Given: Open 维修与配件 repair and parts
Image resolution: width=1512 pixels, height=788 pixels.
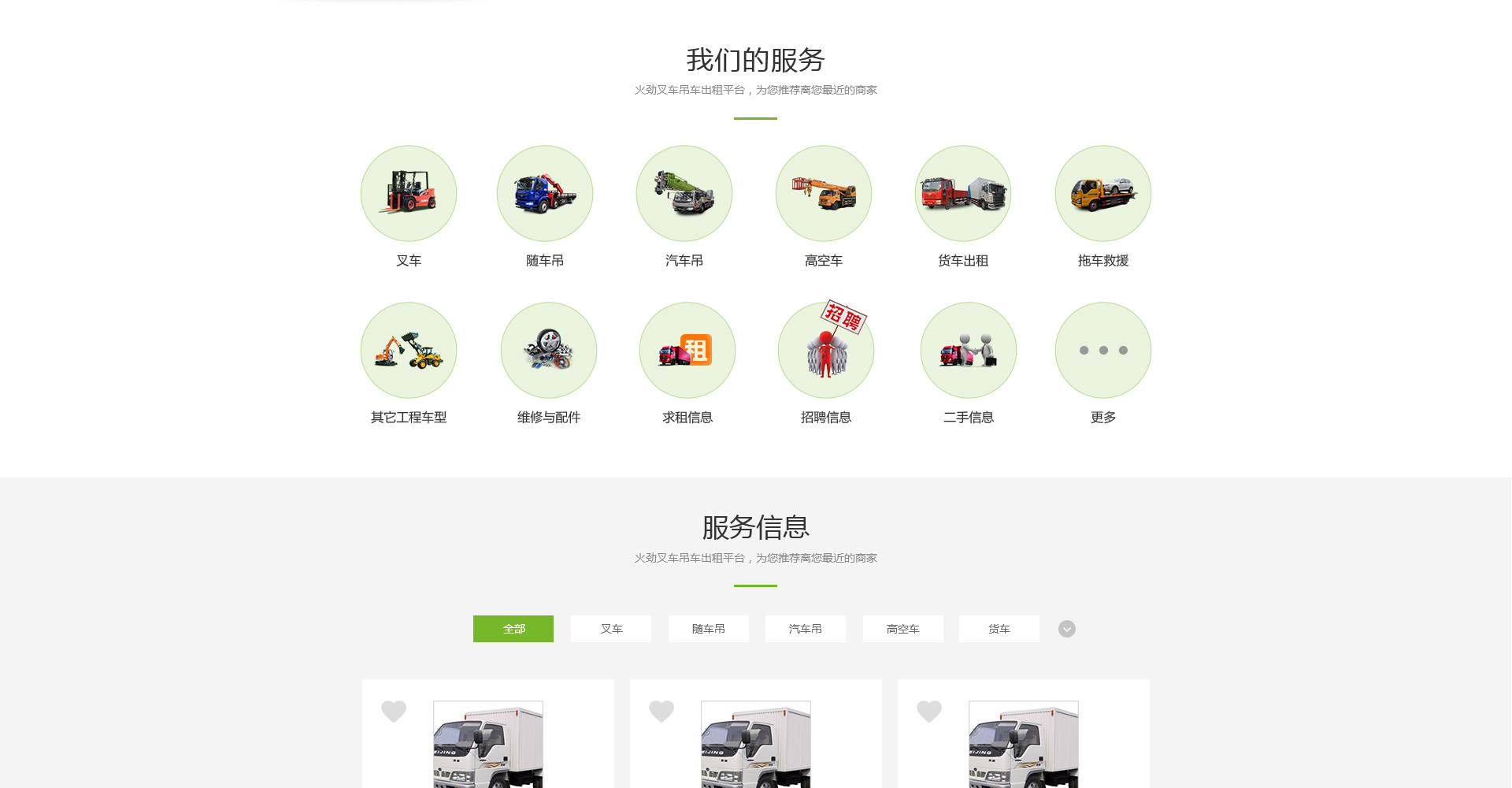Looking at the screenshot, I should pyautogui.click(x=549, y=351).
